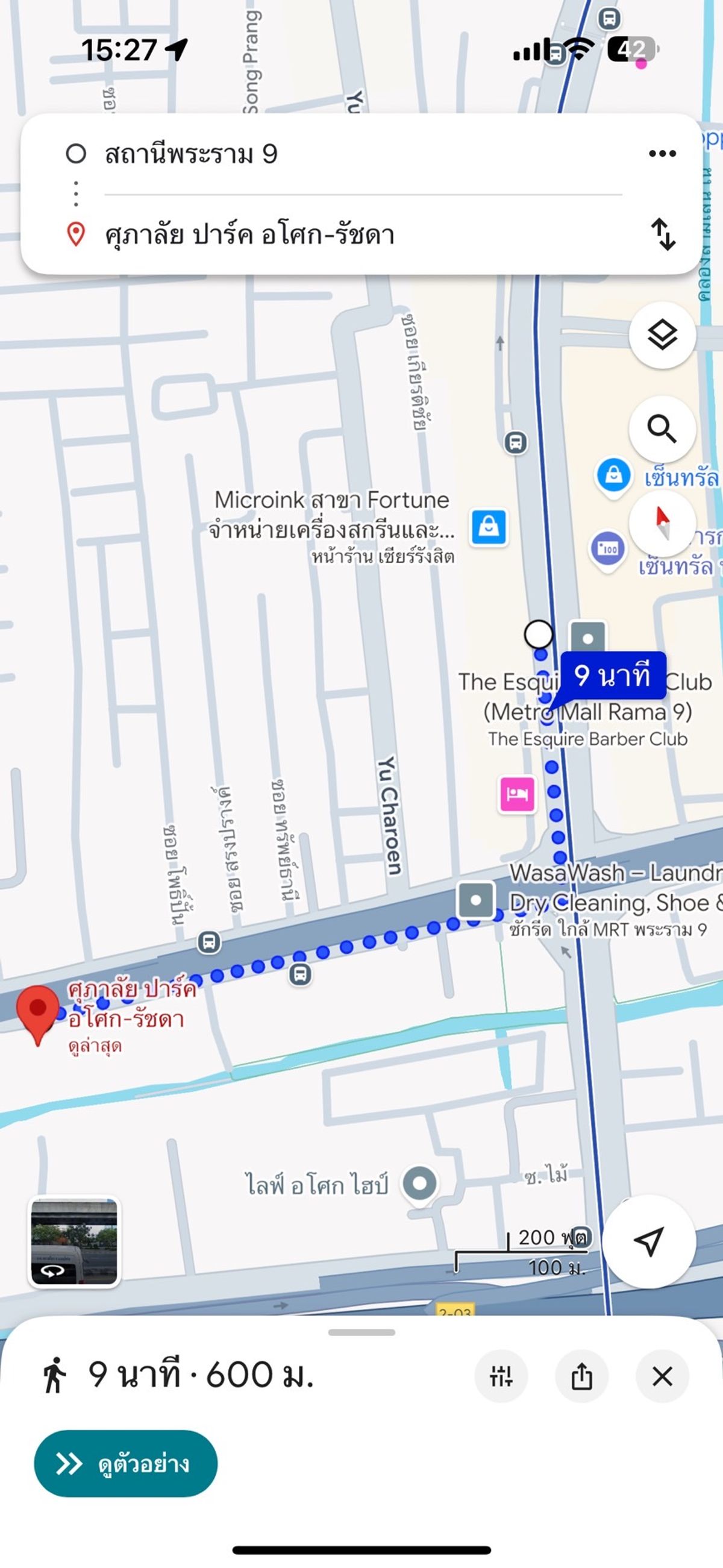Edit the destination ศุภาลัย ปาร์ค อโศก-รัชดา
The width and height of the screenshot is (723, 1568).
[363, 234]
